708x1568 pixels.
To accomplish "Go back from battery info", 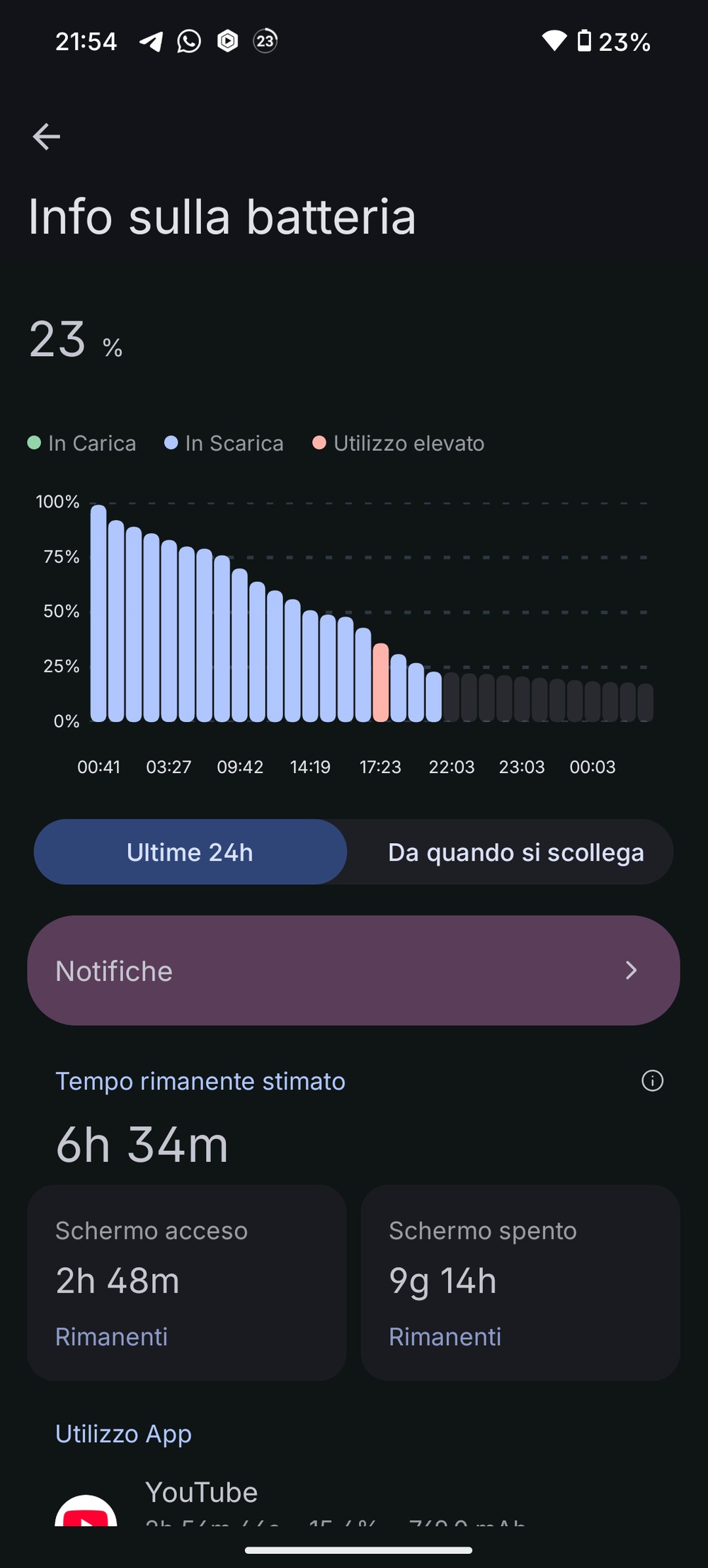I will click(47, 137).
